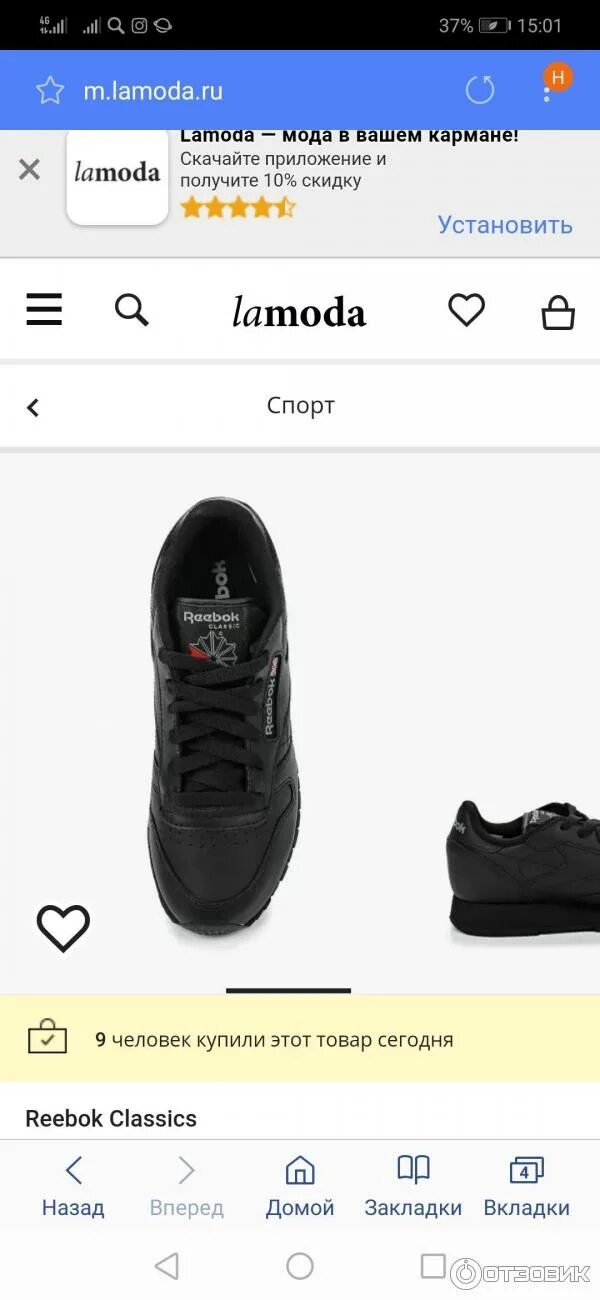The height and width of the screenshot is (1300, 600).
Task: Tap Домой to open the home page
Action: 299,1187
